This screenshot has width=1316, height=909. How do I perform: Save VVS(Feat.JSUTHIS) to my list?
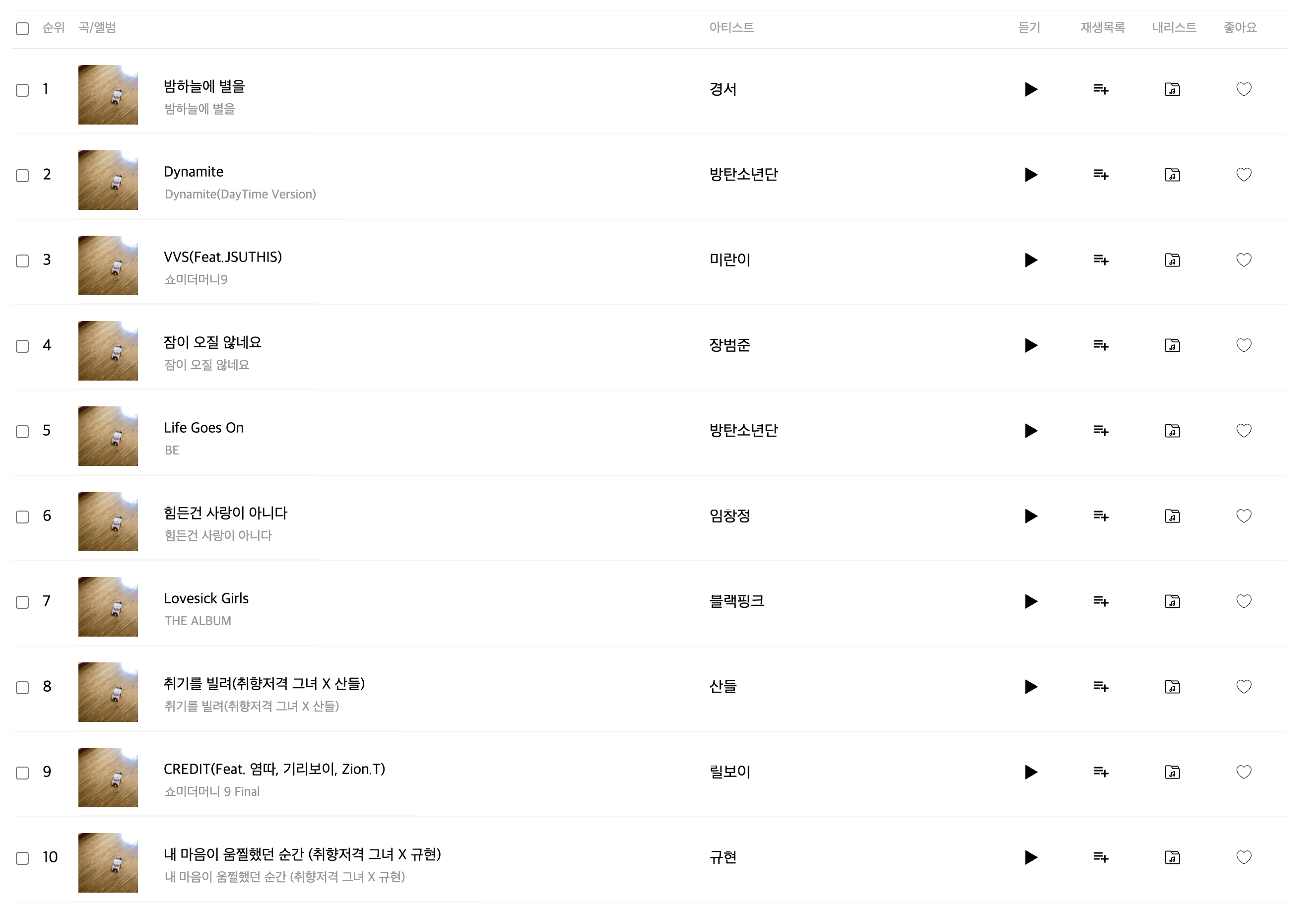click(x=1172, y=260)
